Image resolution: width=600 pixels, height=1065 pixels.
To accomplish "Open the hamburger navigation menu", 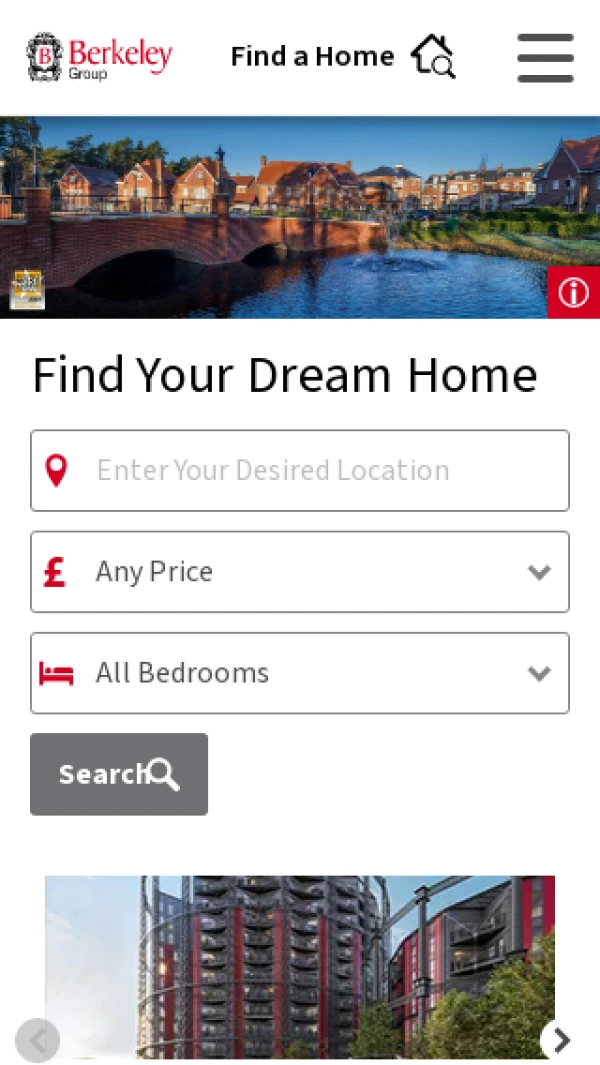I will 545,58.
